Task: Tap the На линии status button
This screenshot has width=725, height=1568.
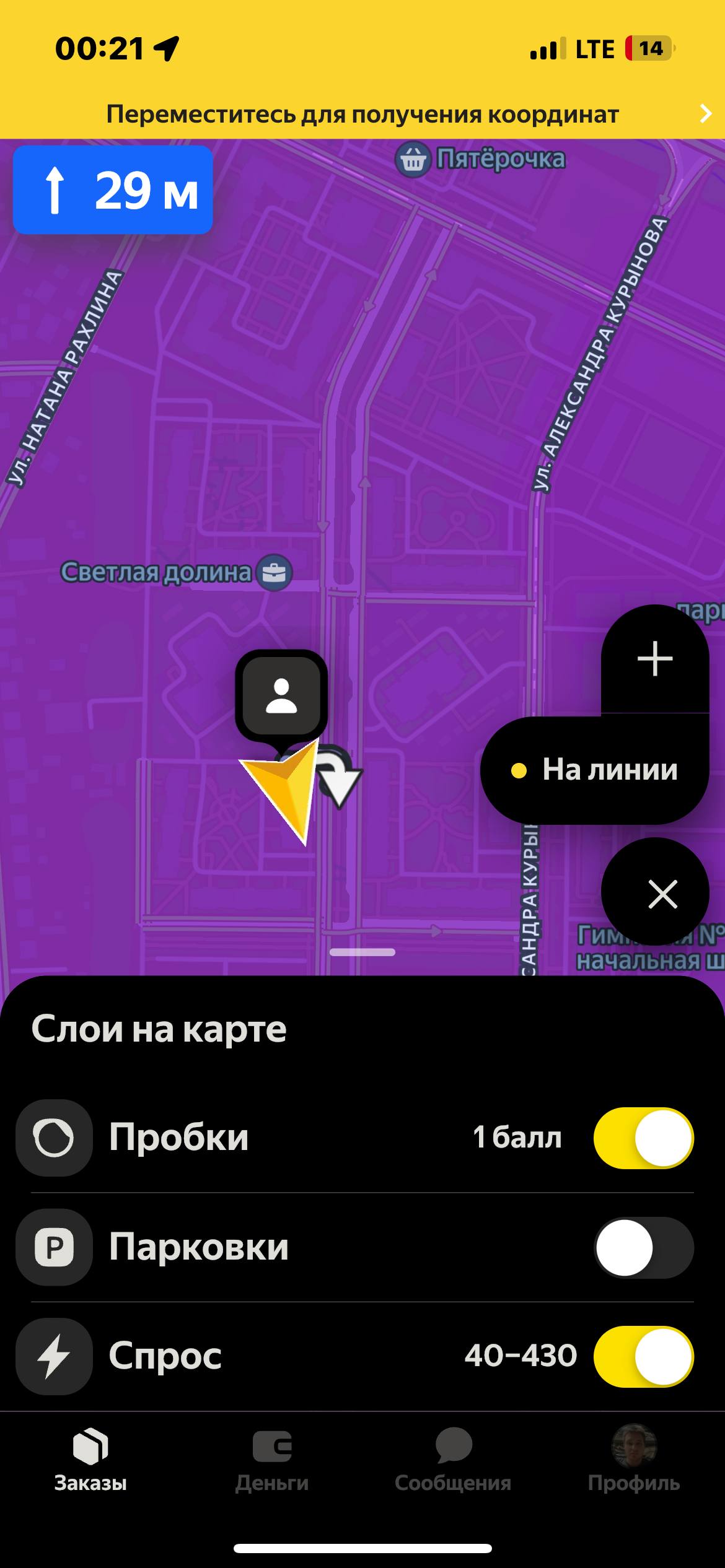Action: coord(595,770)
